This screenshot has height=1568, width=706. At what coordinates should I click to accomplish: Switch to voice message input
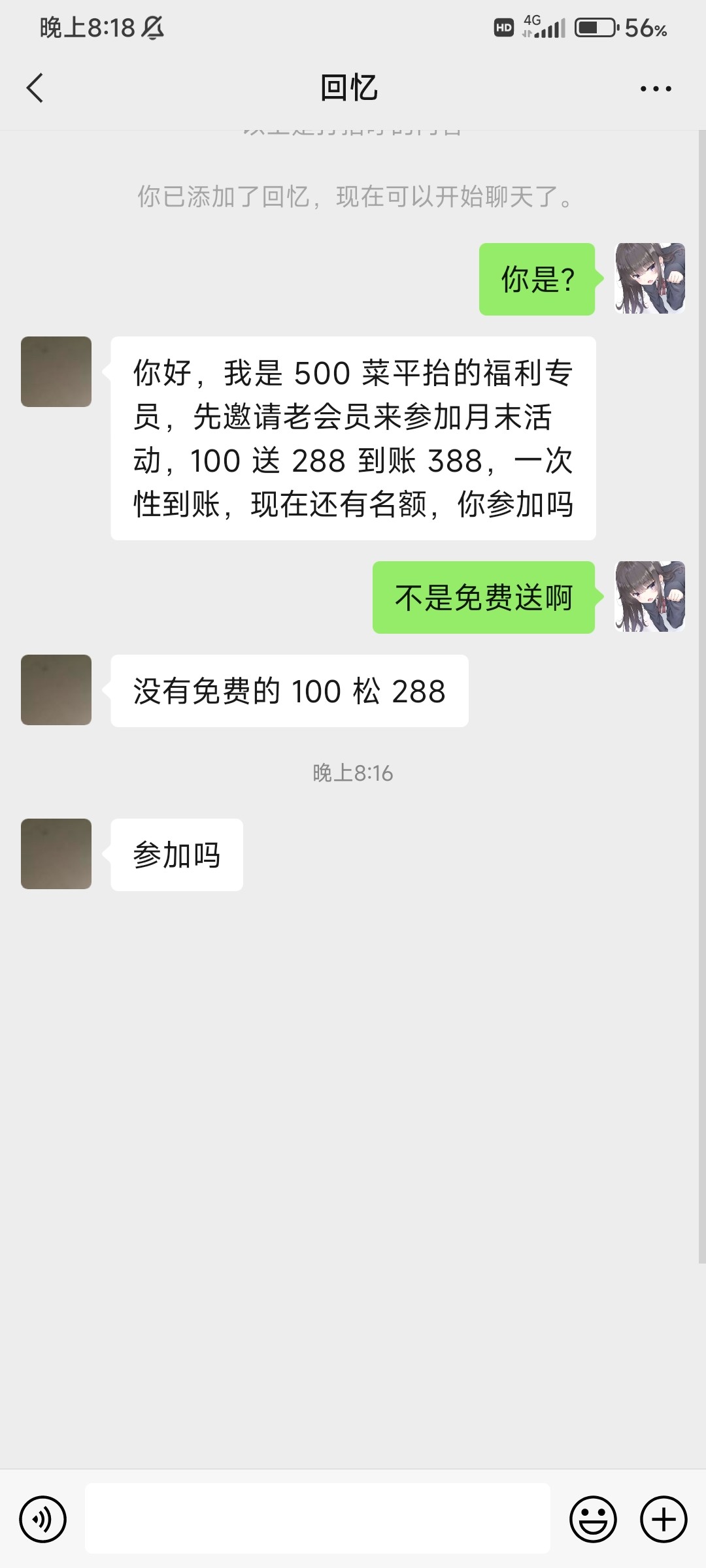(43, 1519)
